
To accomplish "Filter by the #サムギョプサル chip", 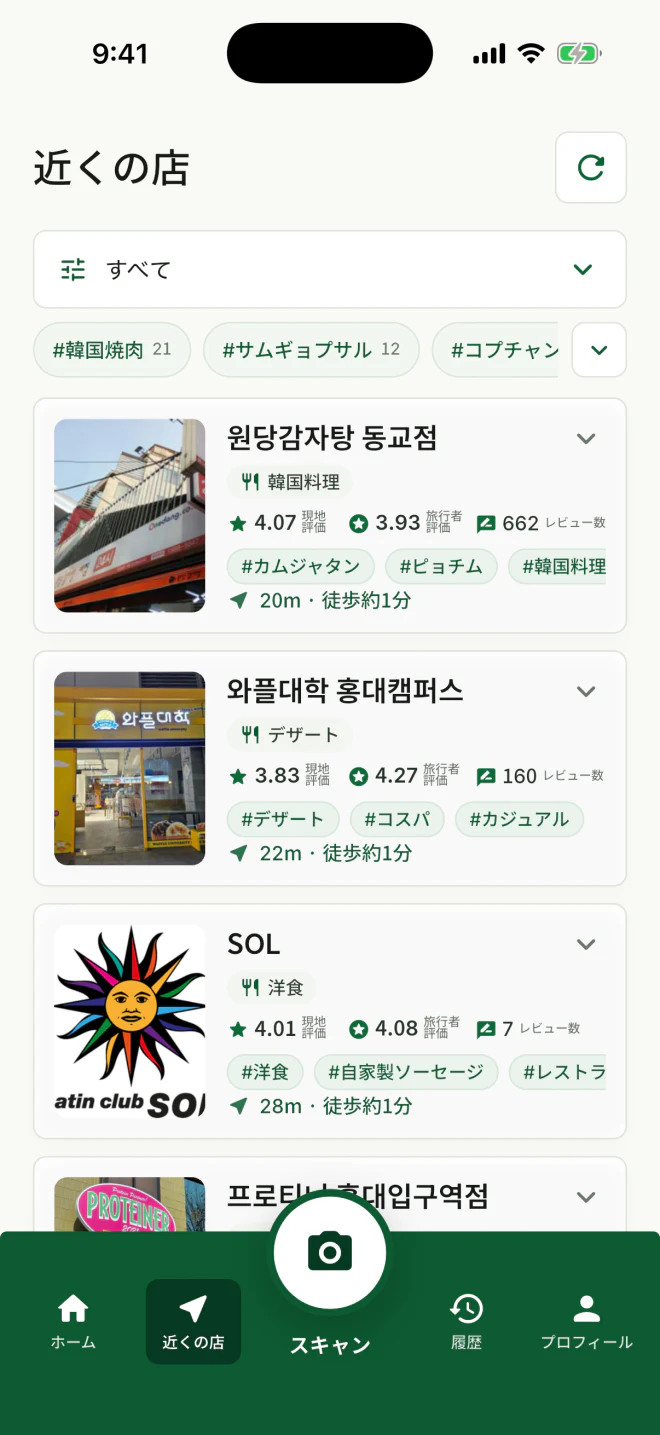I will coord(311,350).
